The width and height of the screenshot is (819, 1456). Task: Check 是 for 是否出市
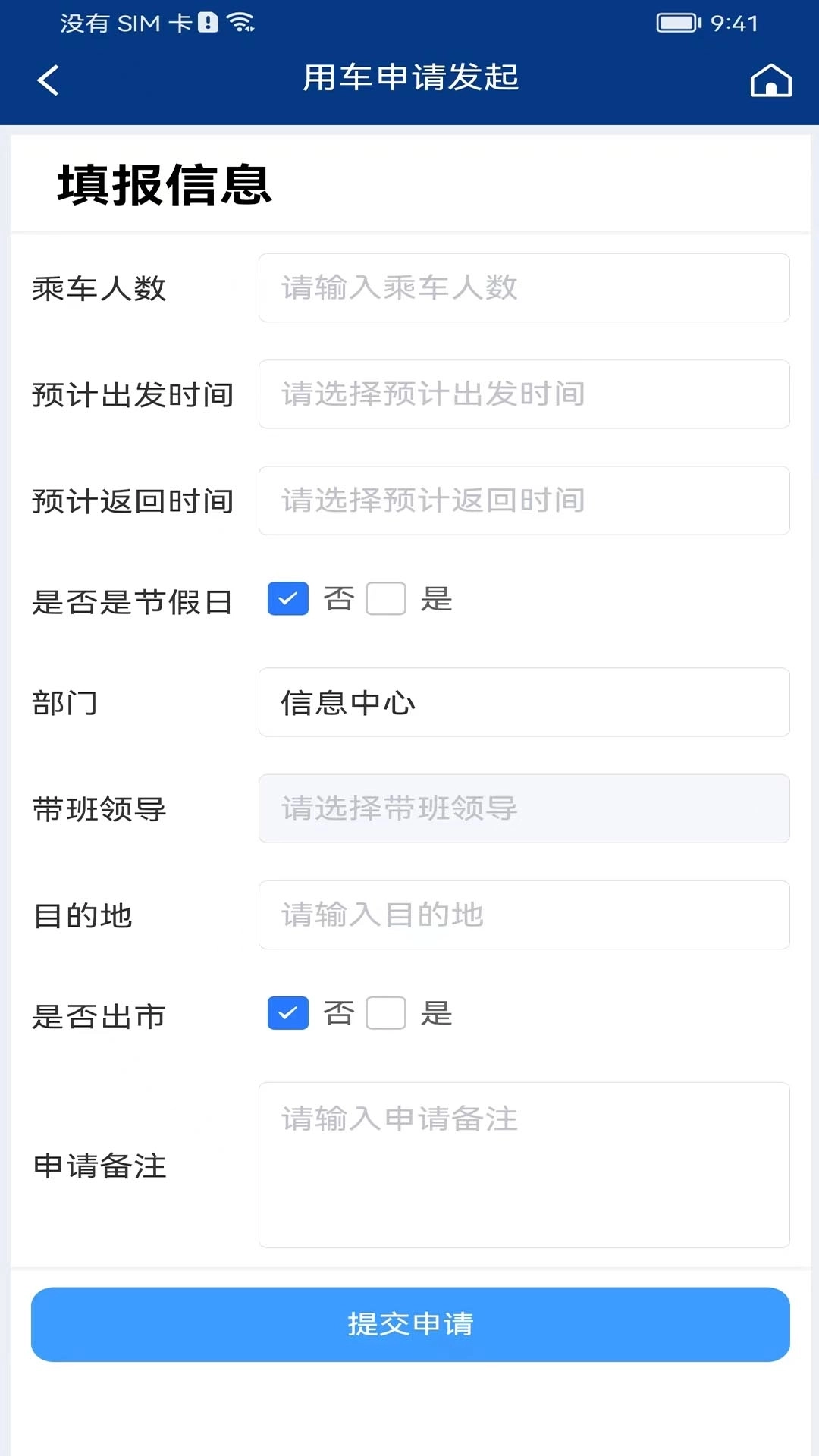coord(386,1014)
